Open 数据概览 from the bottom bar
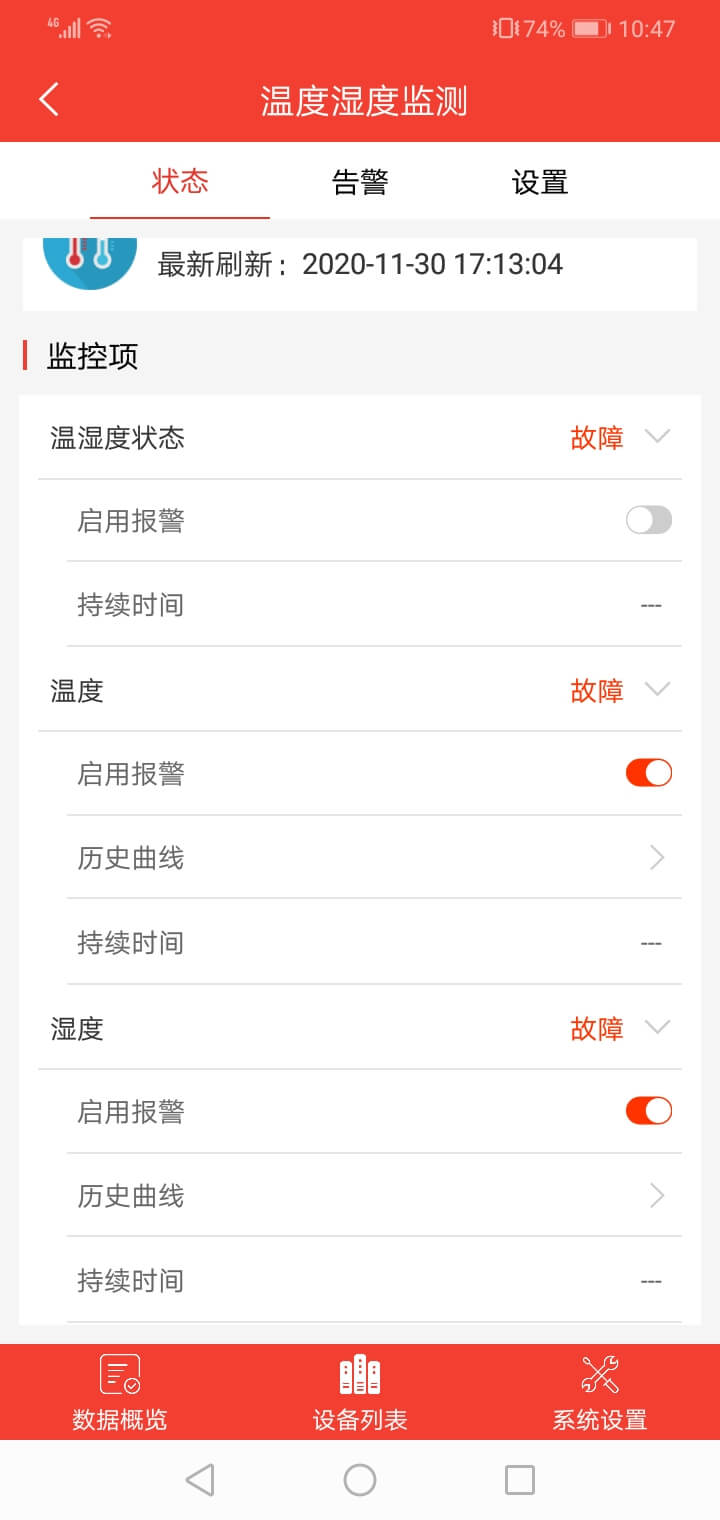 coord(120,1392)
